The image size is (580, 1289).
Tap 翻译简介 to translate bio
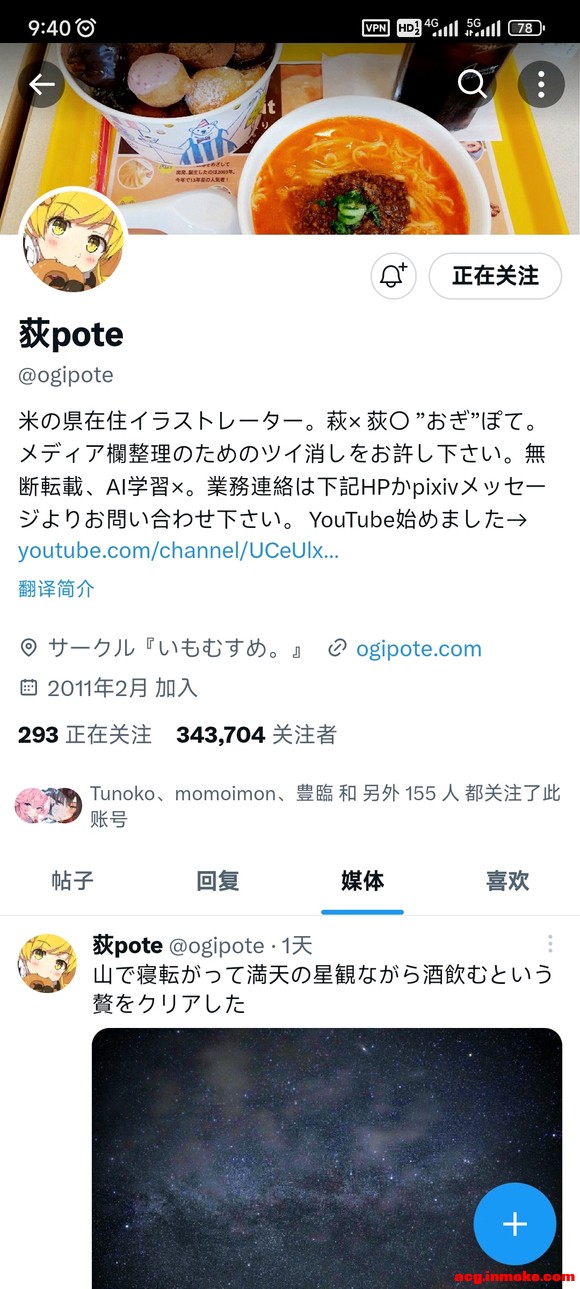[56, 589]
